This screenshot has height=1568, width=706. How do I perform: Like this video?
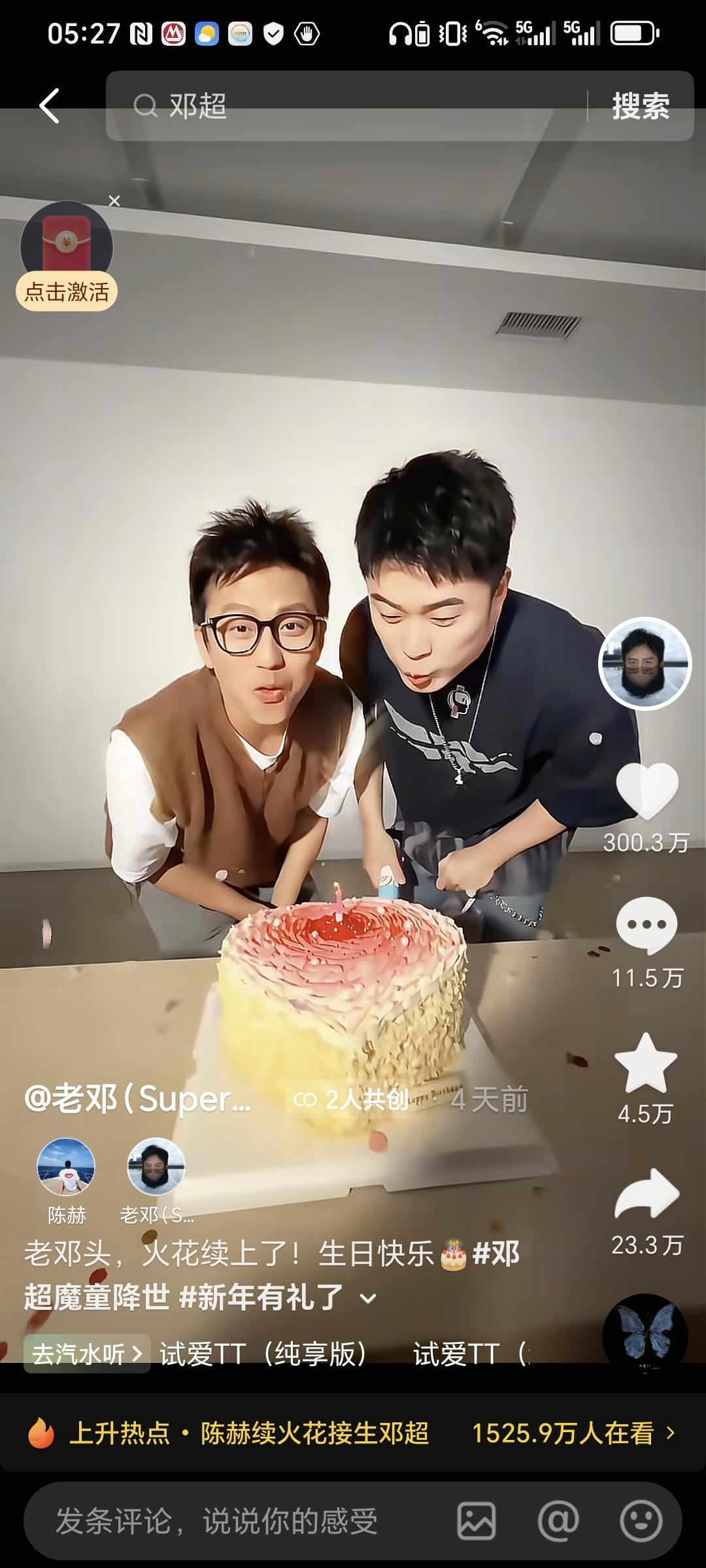(x=647, y=791)
